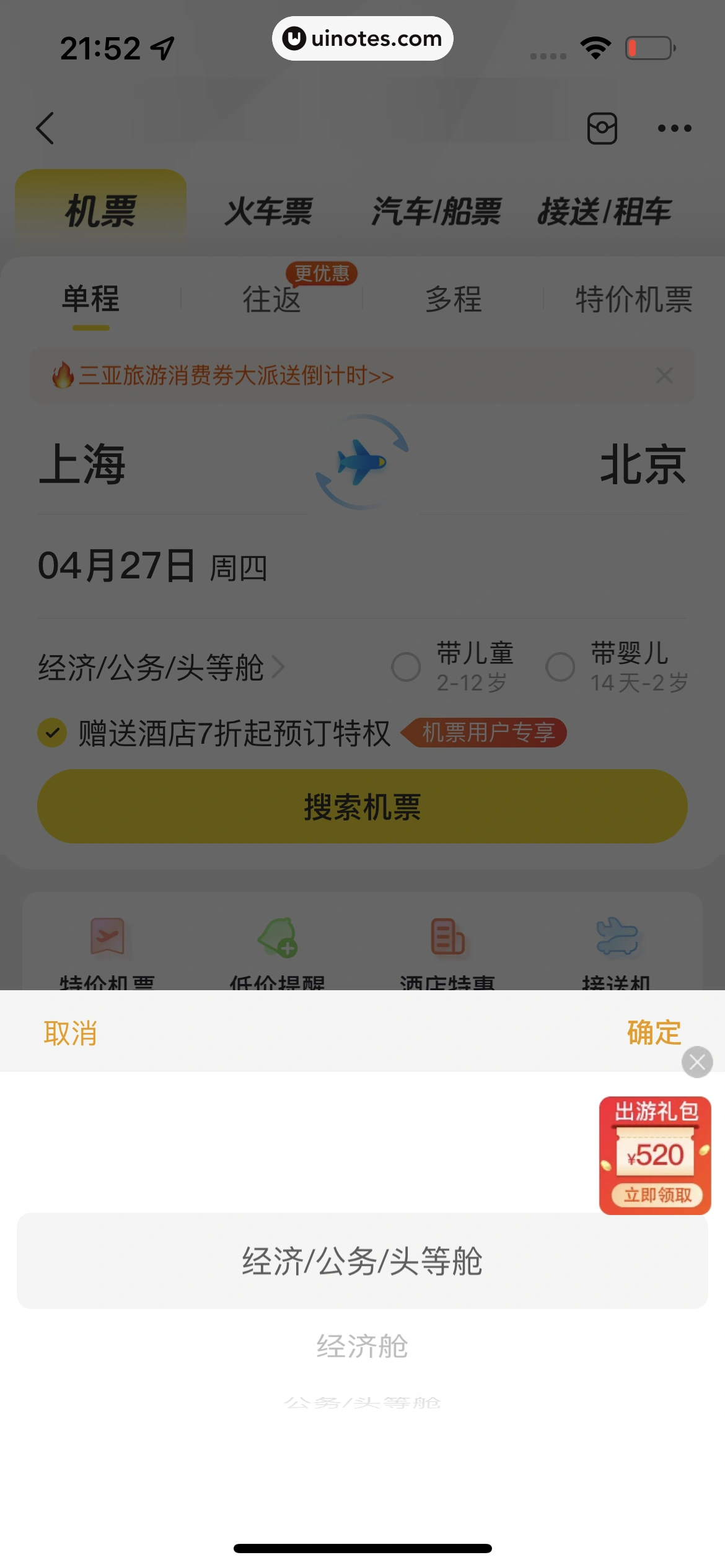
Task: Cancel the cabin class picker
Action: 70,1033
